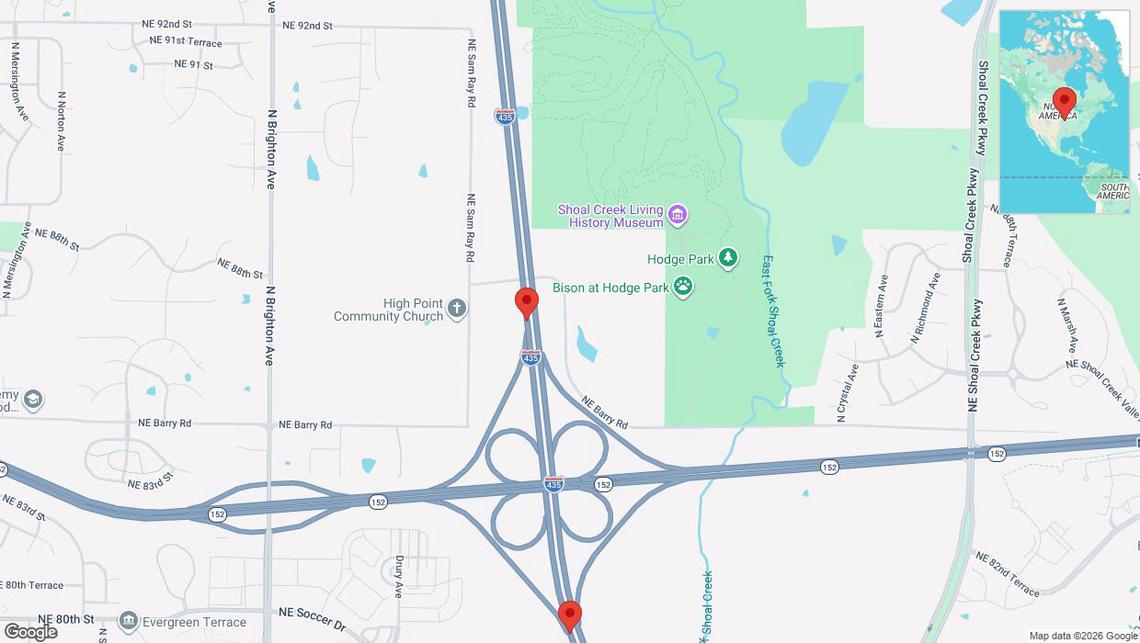
Task: Tap the red pin beside High Point Community Church
Action: pyautogui.click(x=526, y=302)
